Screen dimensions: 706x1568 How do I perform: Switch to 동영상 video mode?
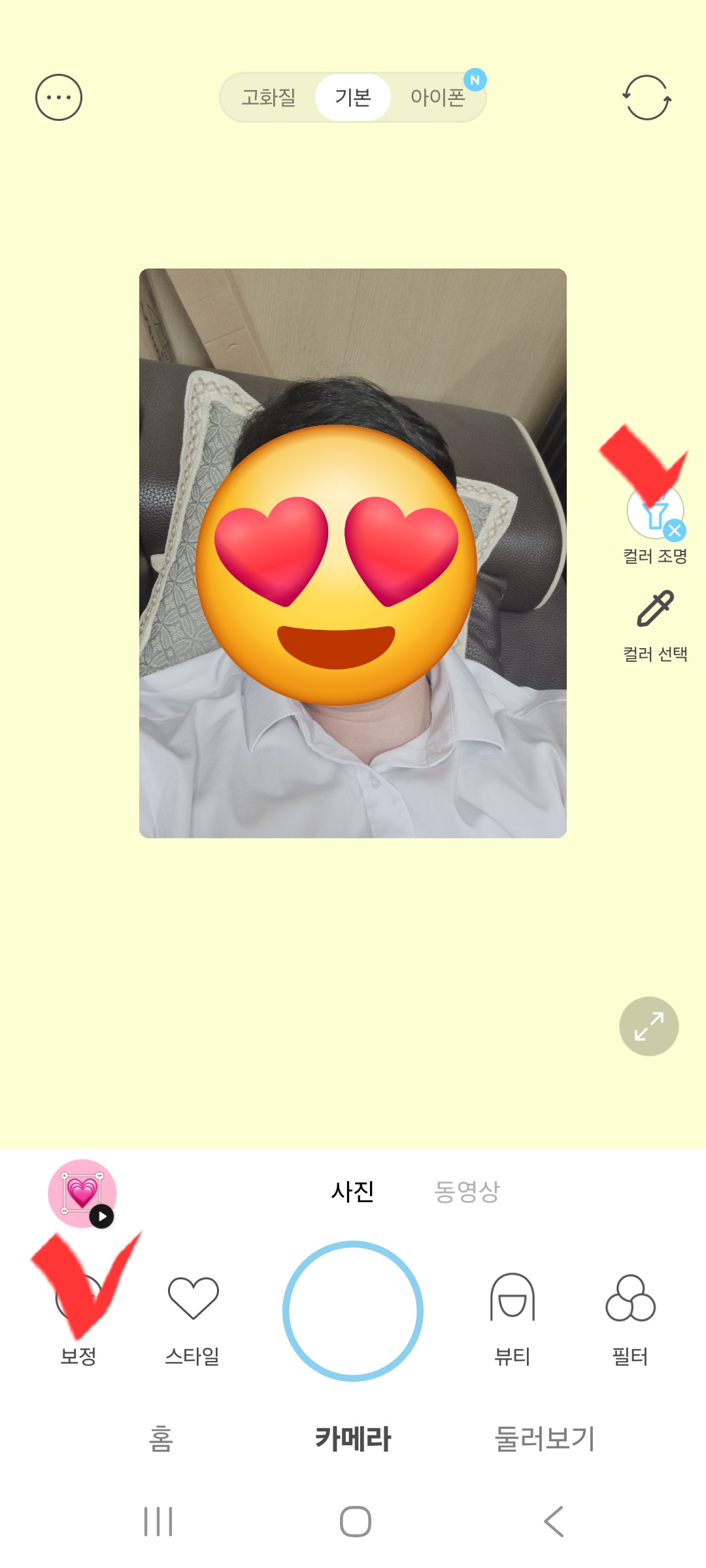coord(467,1192)
